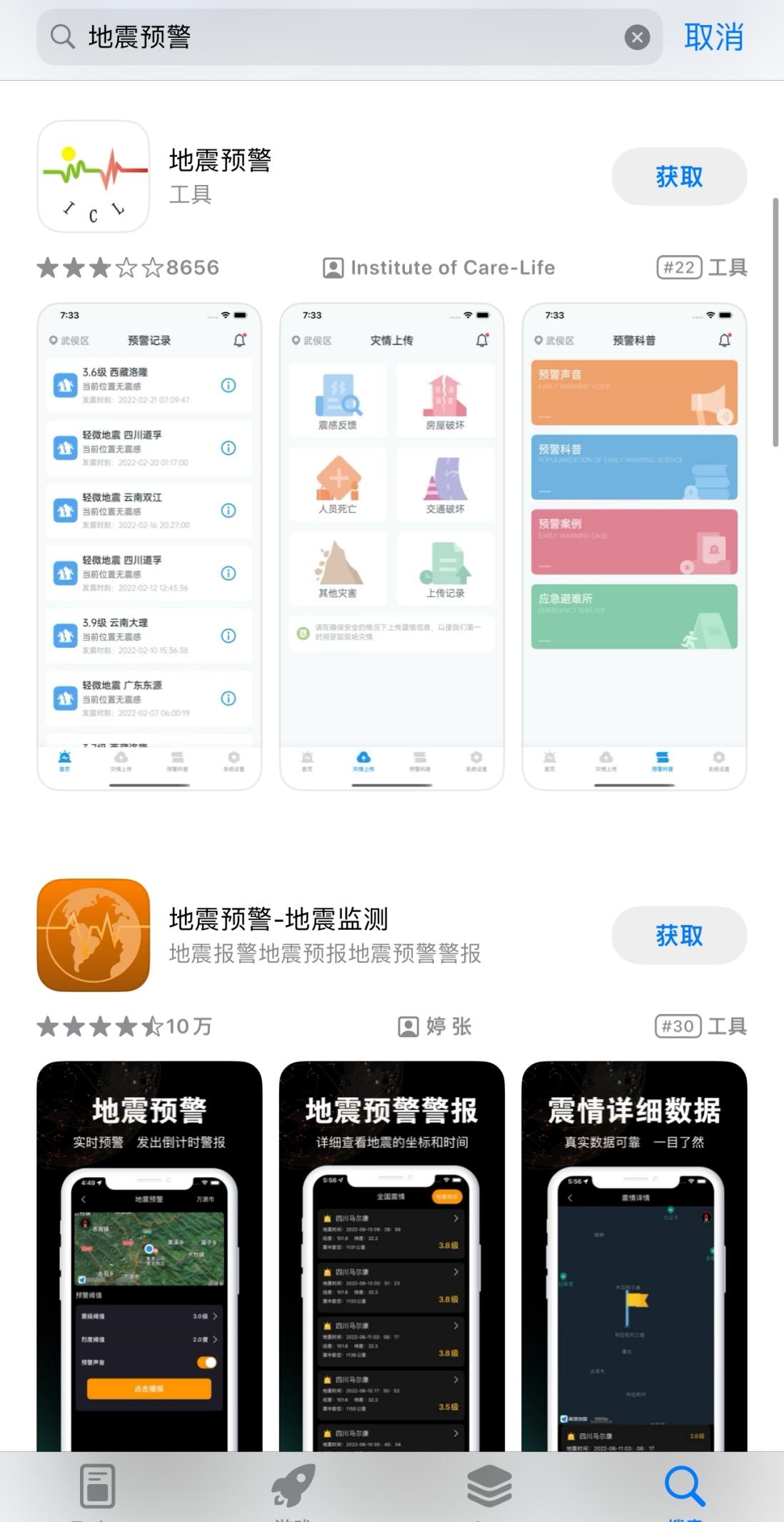
Task: Switch to the Today tab
Action: pos(97,1487)
